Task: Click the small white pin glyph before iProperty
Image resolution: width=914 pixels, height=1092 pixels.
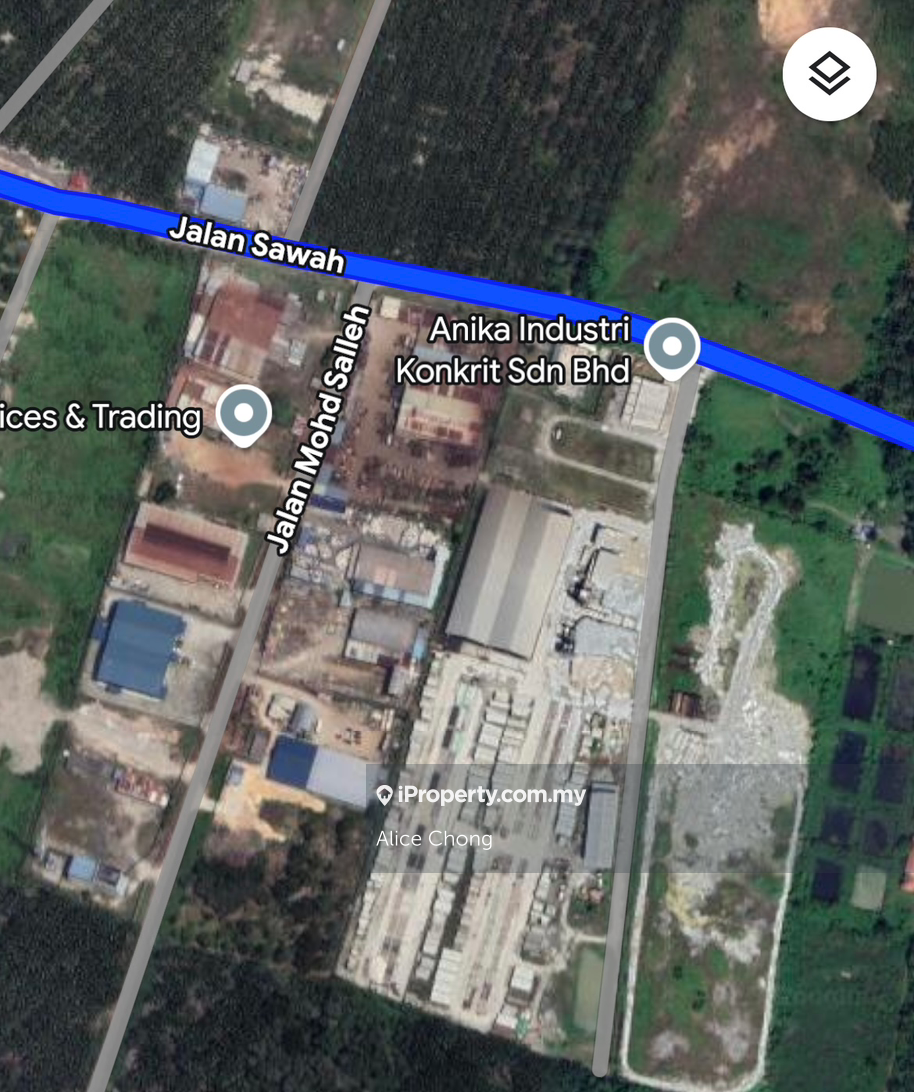Action: [385, 796]
